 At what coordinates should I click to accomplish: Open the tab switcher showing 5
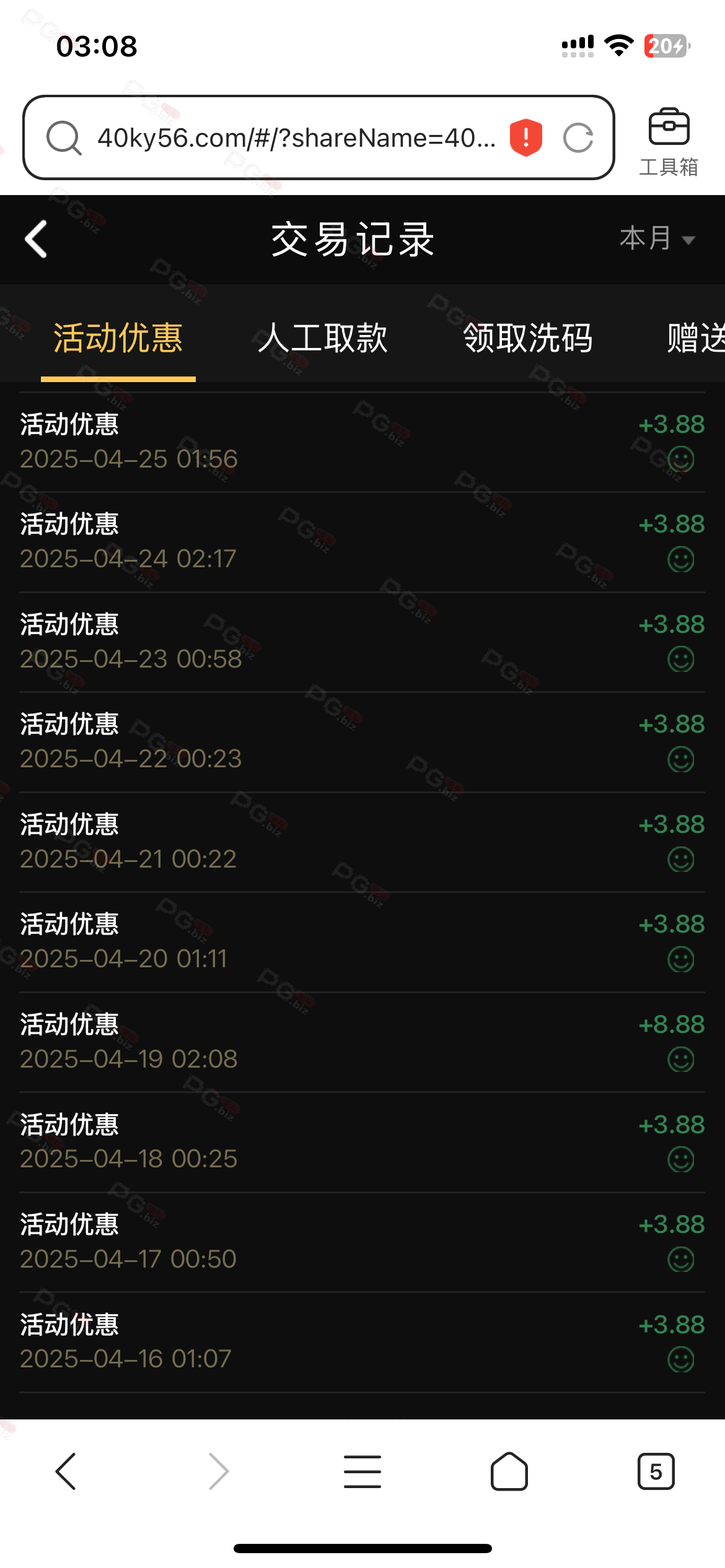[x=656, y=1471]
